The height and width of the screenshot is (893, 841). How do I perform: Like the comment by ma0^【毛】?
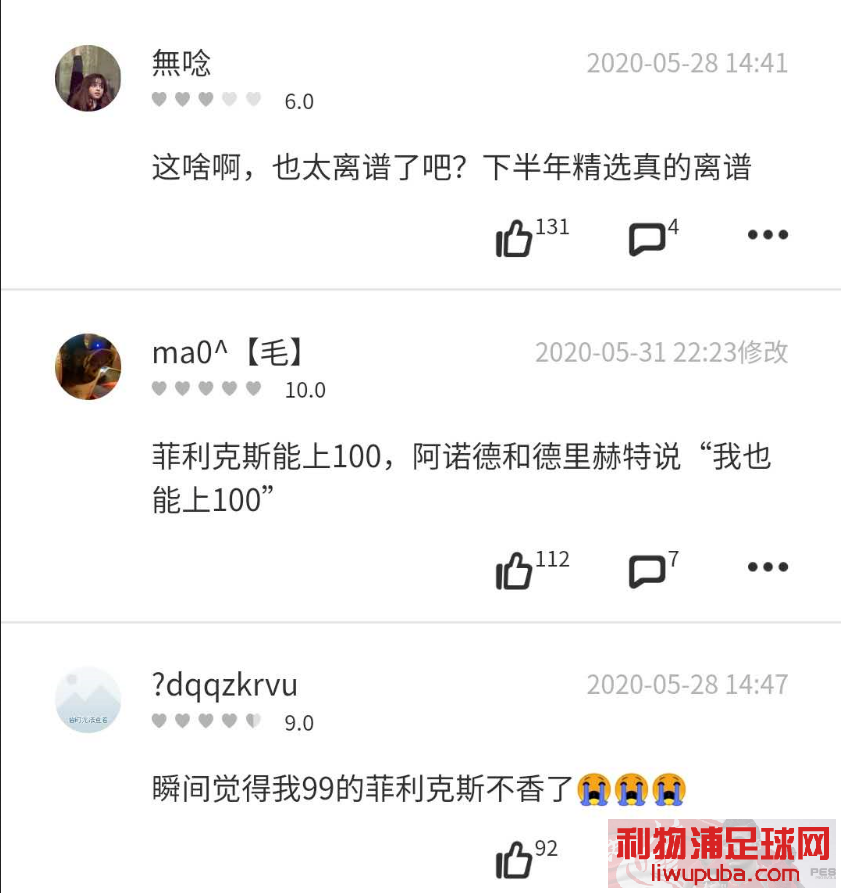pos(515,571)
